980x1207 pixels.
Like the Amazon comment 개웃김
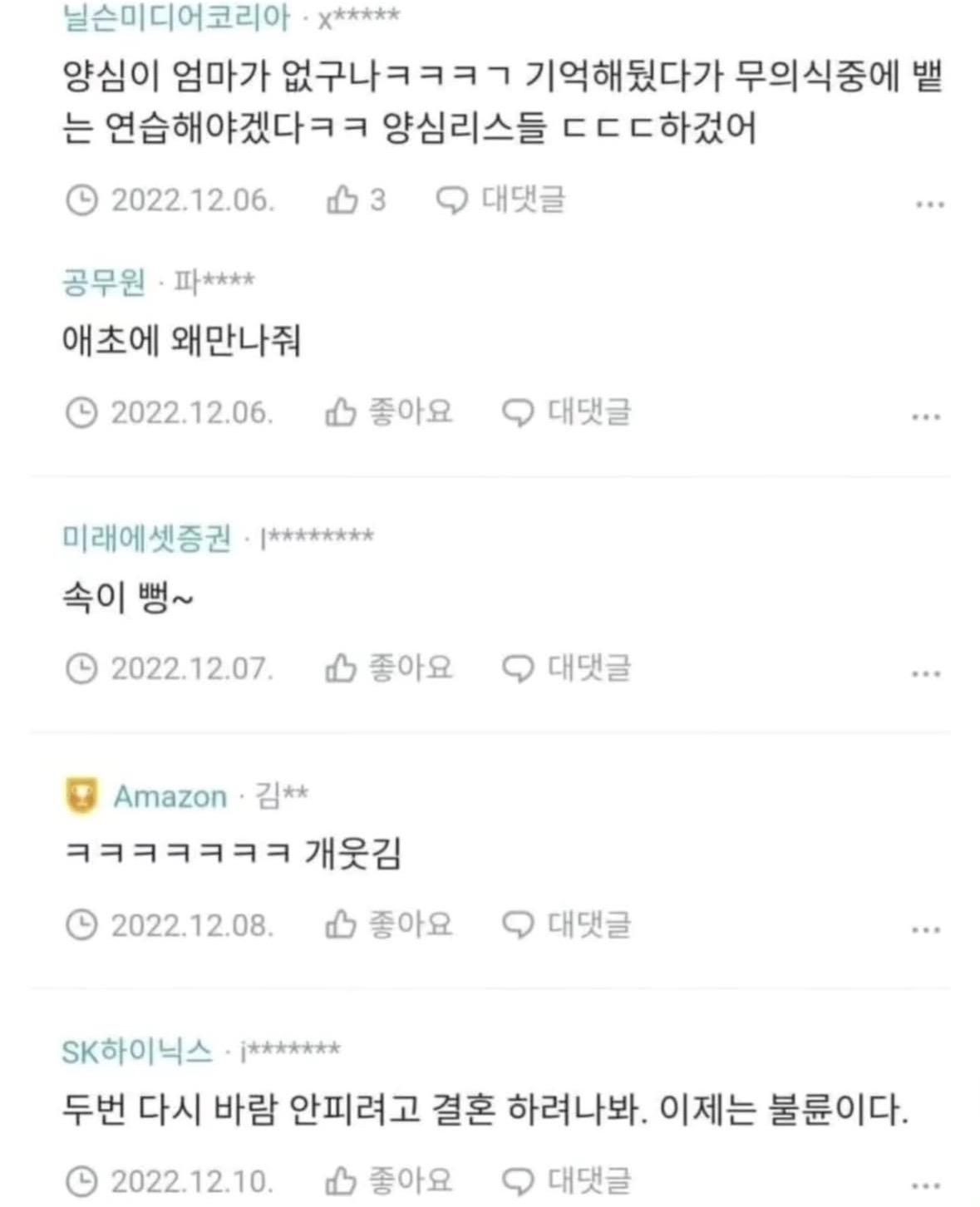[x=388, y=924]
